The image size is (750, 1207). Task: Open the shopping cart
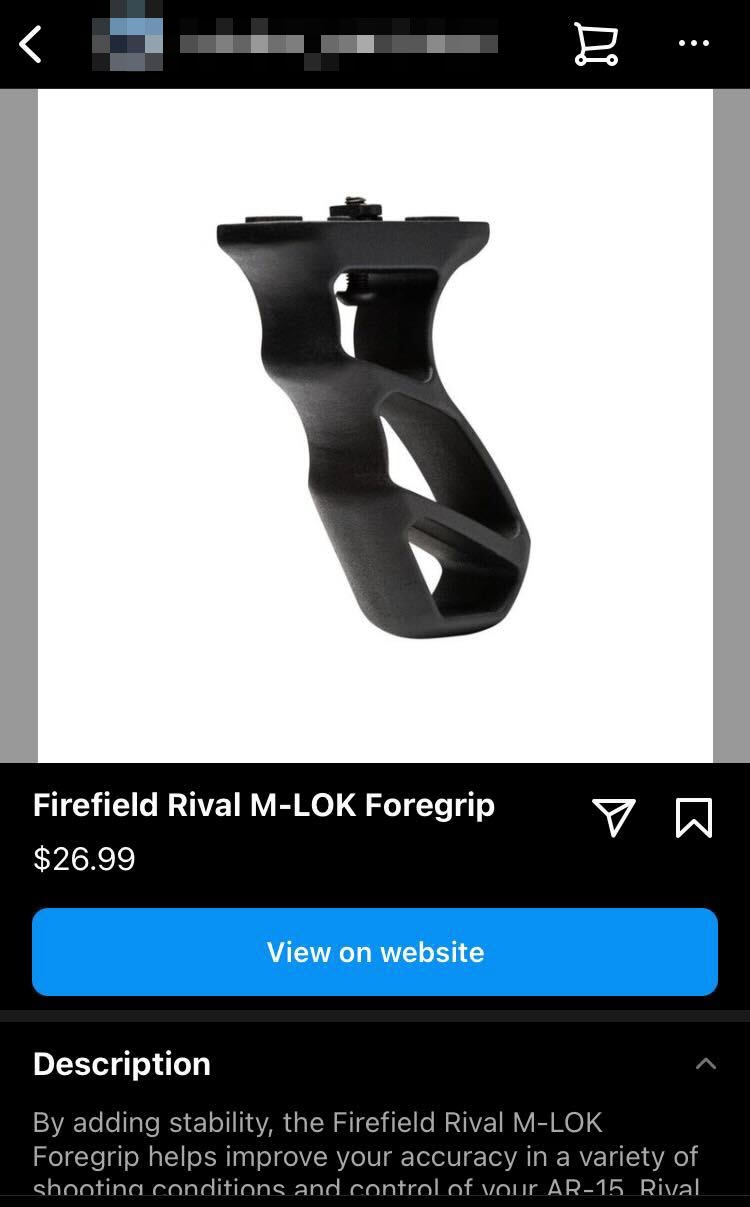click(x=596, y=44)
